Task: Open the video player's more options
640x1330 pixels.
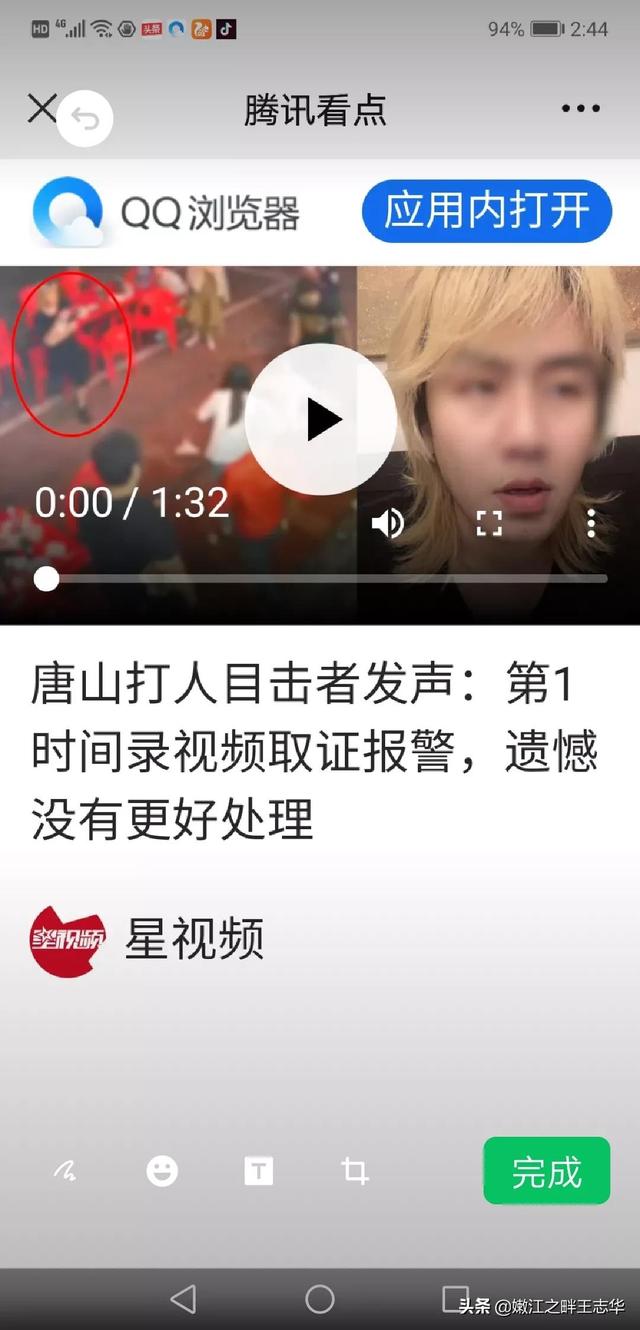Action: click(592, 523)
